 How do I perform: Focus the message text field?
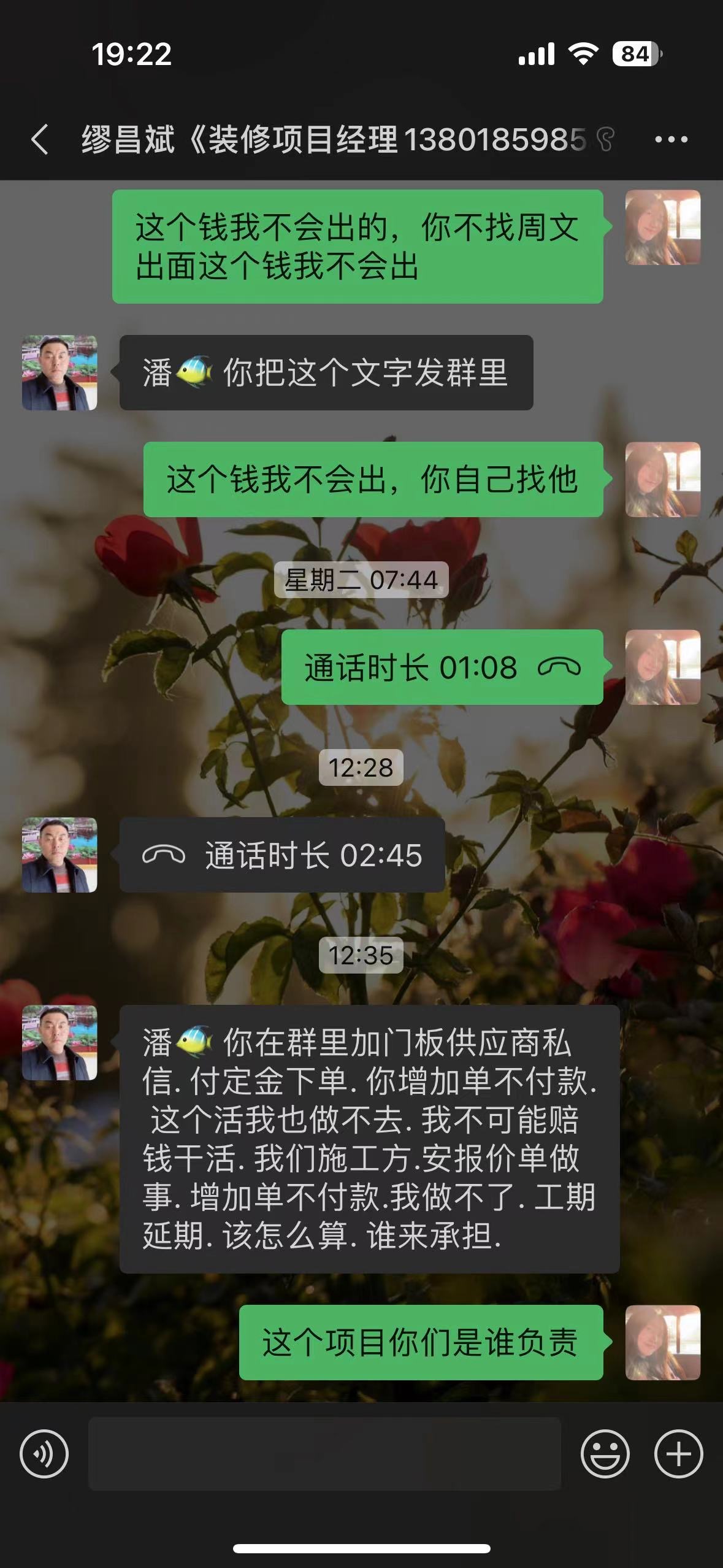pyautogui.click(x=324, y=1453)
